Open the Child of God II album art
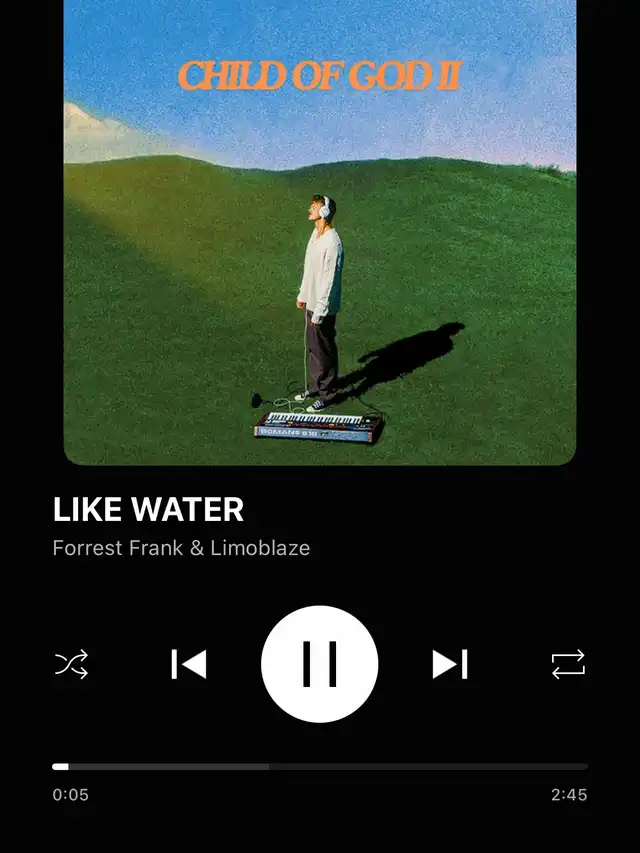This screenshot has width=640, height=853. [x=320, y=232]
